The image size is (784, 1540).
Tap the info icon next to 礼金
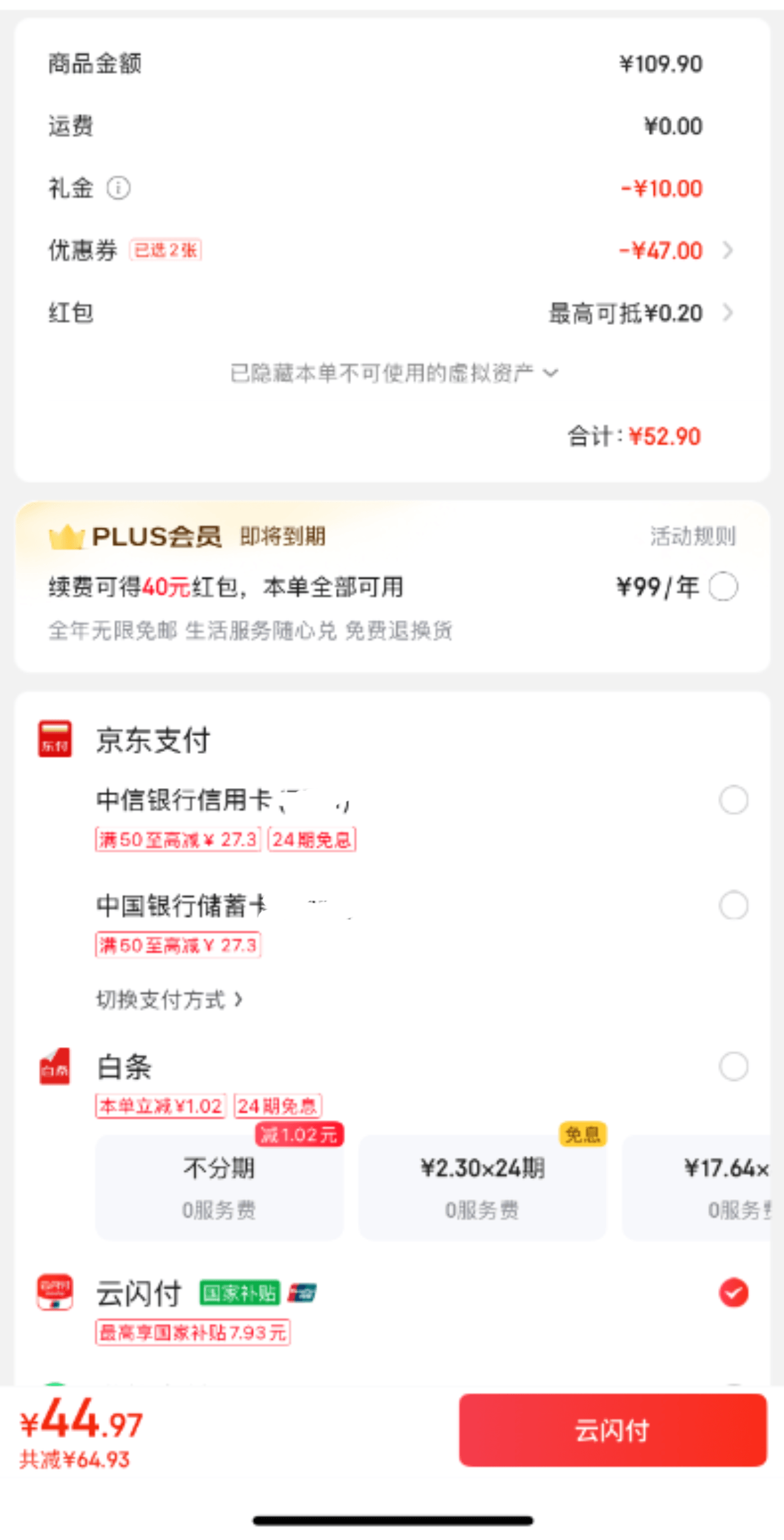coord(118,188)
